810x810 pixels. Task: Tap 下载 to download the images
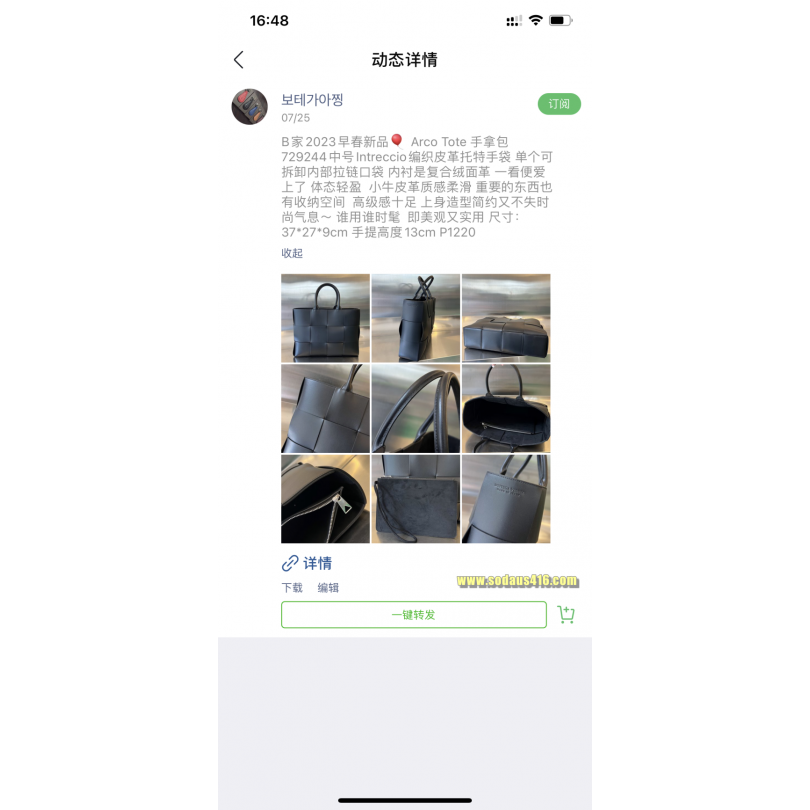(292, 588)
